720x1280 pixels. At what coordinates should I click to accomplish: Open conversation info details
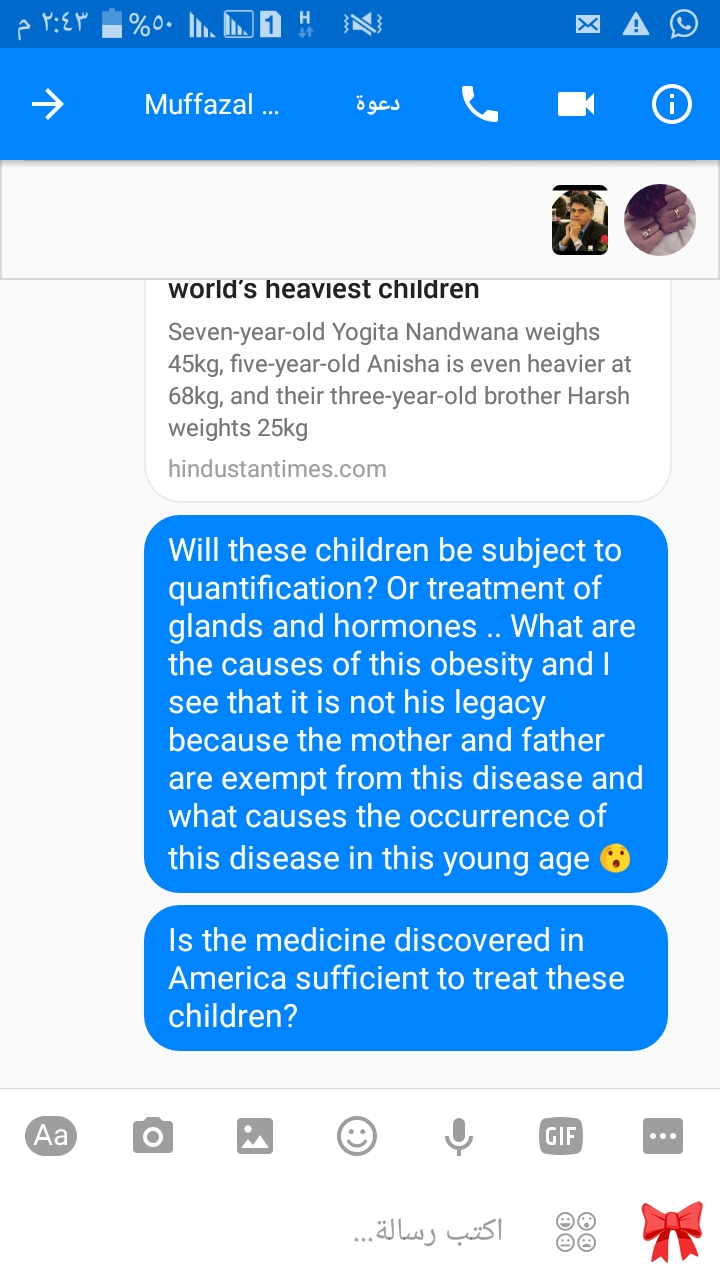(672, 104)
